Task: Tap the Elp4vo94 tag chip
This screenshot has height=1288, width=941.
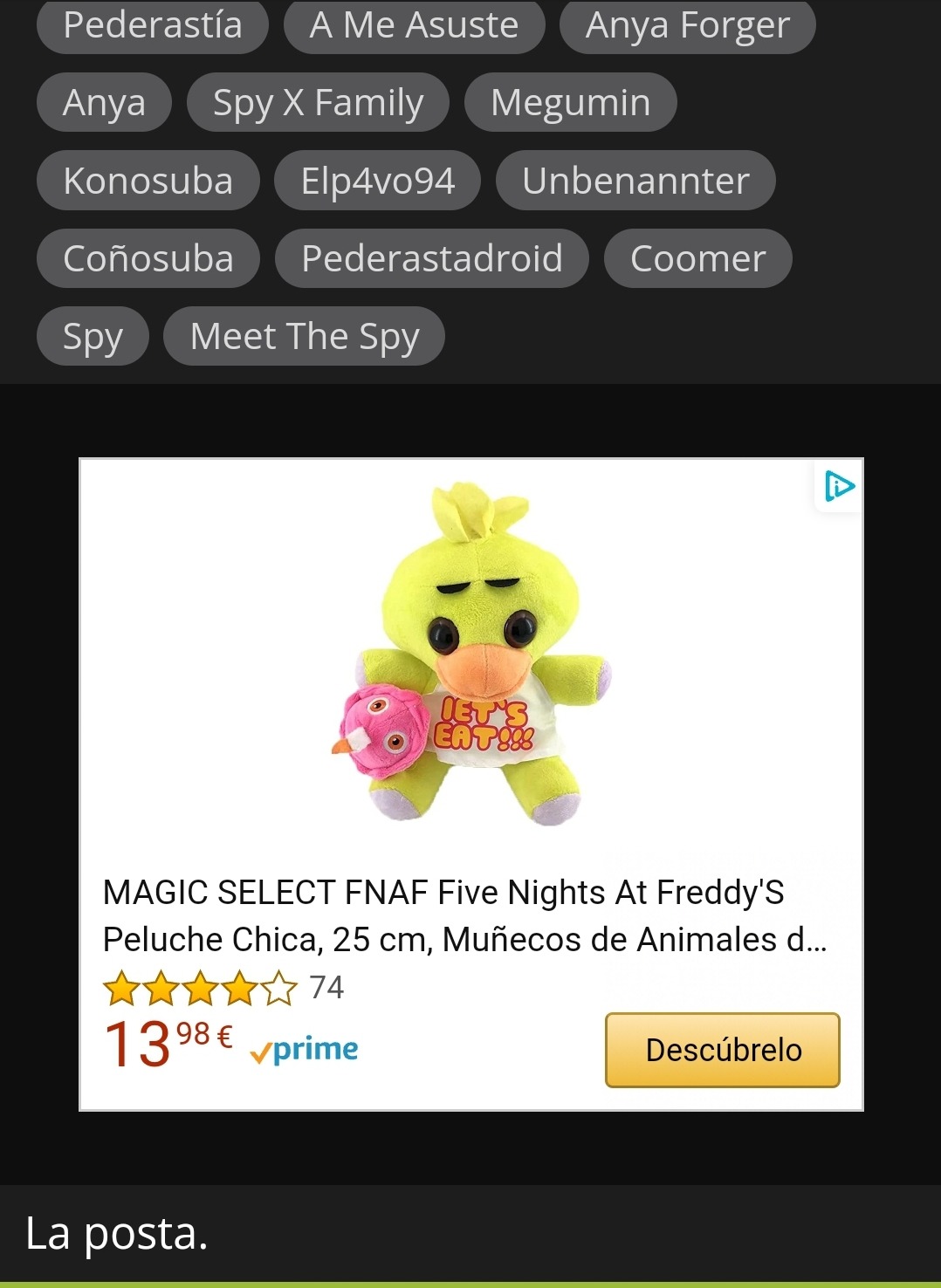Action: [x=377, y=181]
